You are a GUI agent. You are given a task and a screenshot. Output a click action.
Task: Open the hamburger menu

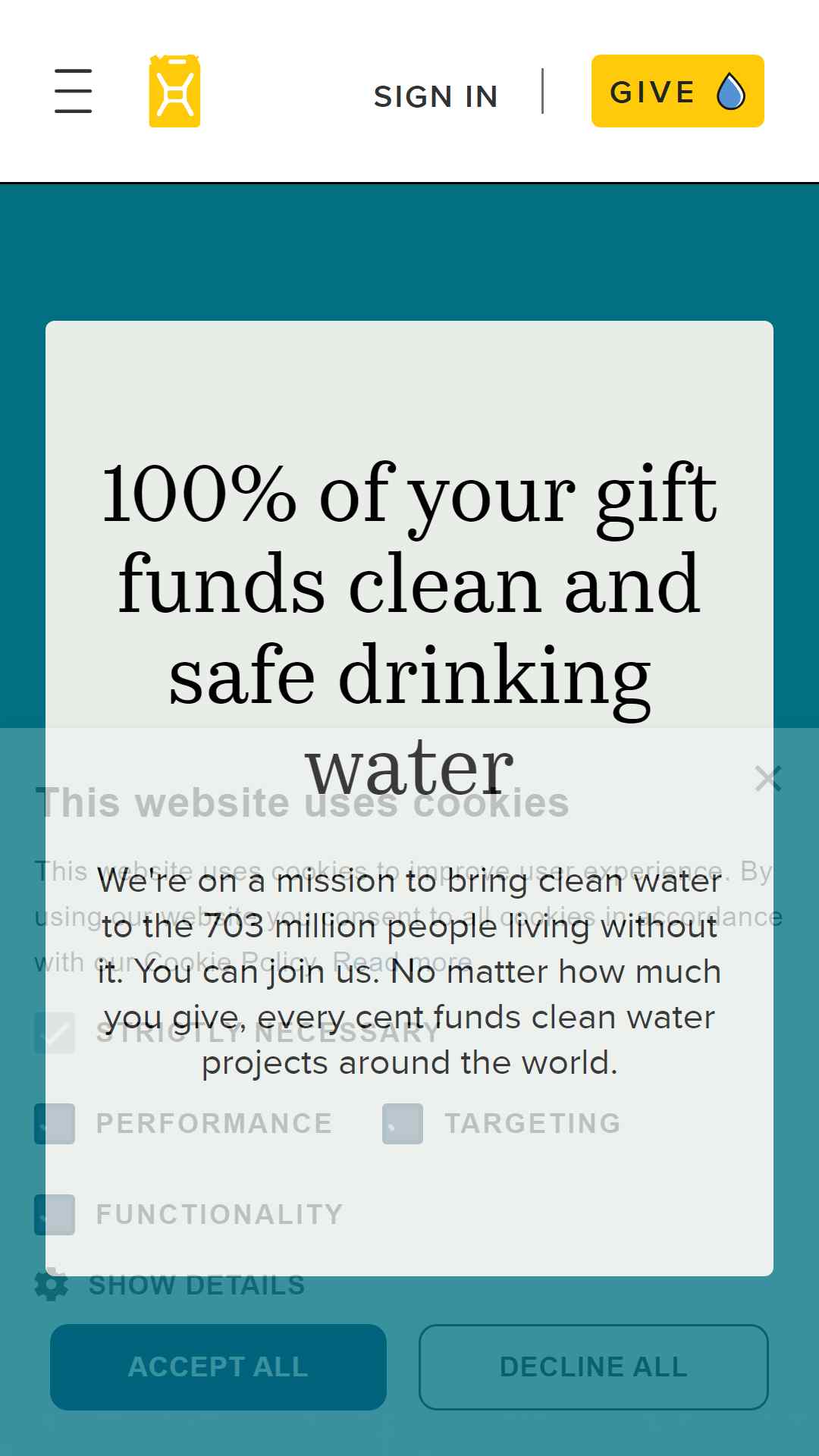[74, 91]
